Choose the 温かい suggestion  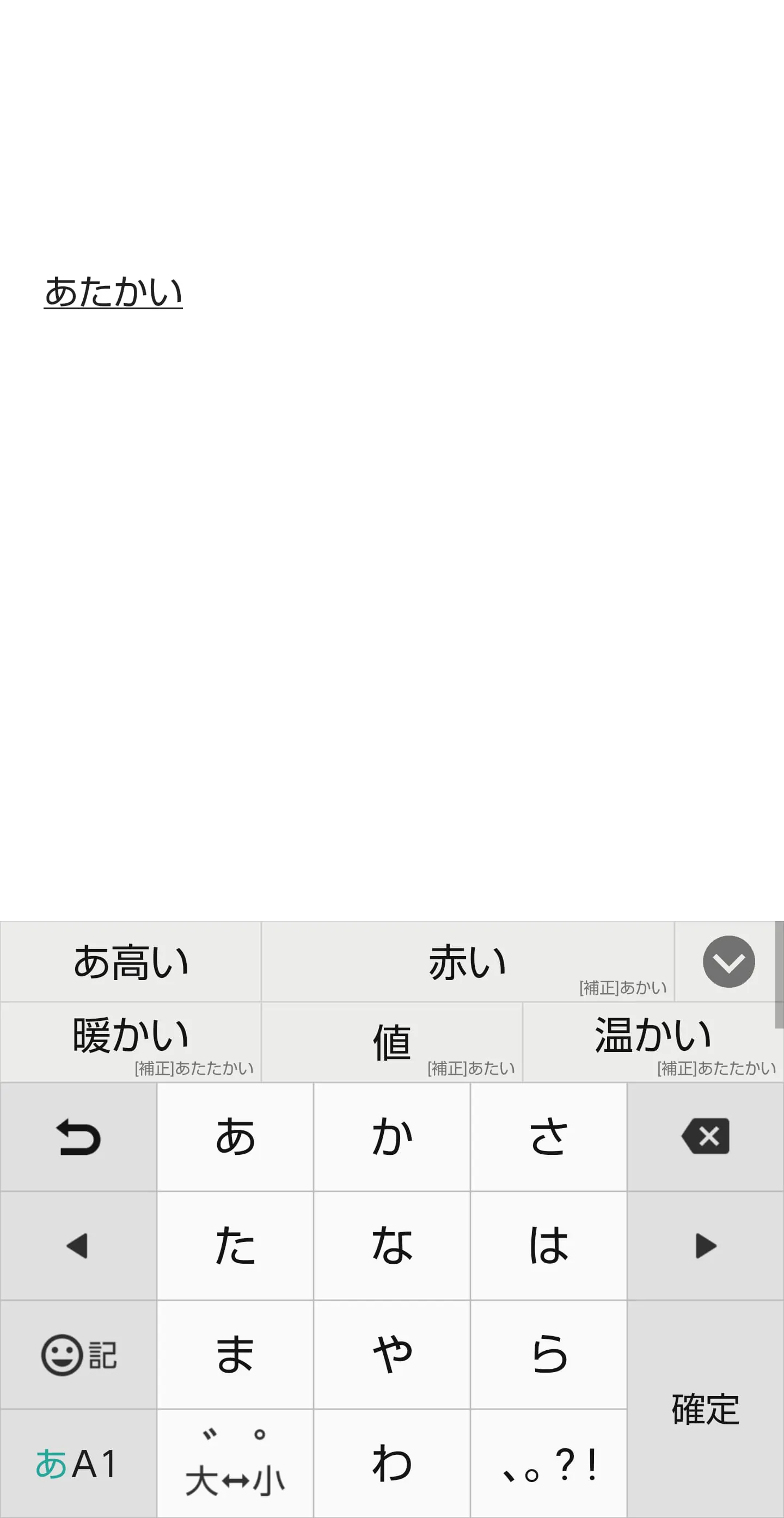[653, 1042]
